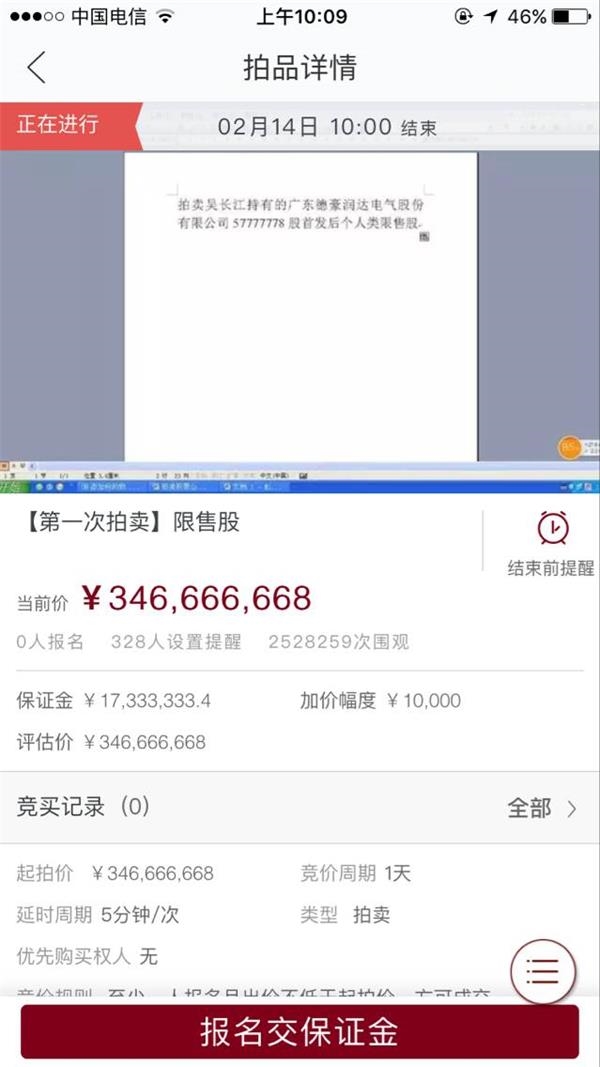
Task: Tap the 报名交保证金 button
Action: 300,1032
